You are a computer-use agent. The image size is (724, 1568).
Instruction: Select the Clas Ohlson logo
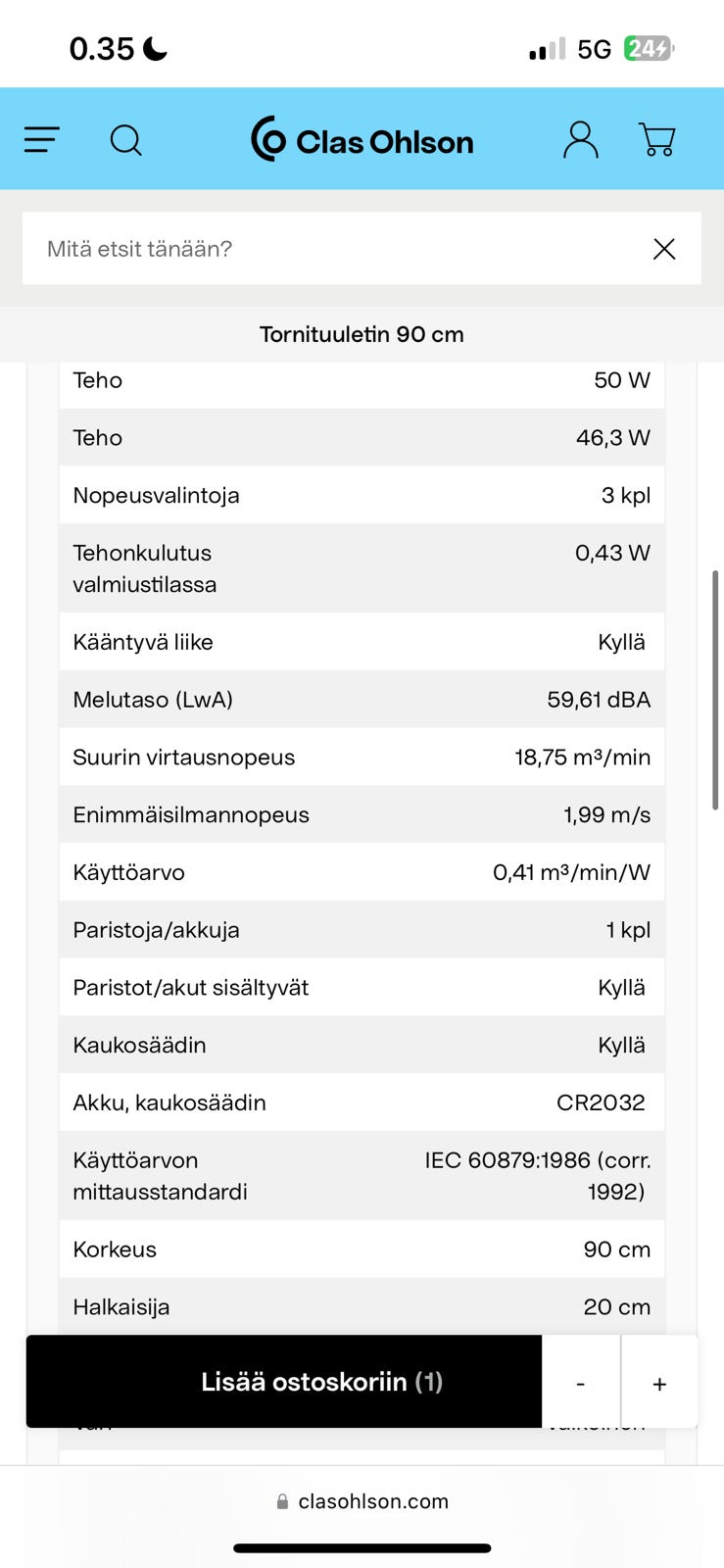tap(362, 140)
